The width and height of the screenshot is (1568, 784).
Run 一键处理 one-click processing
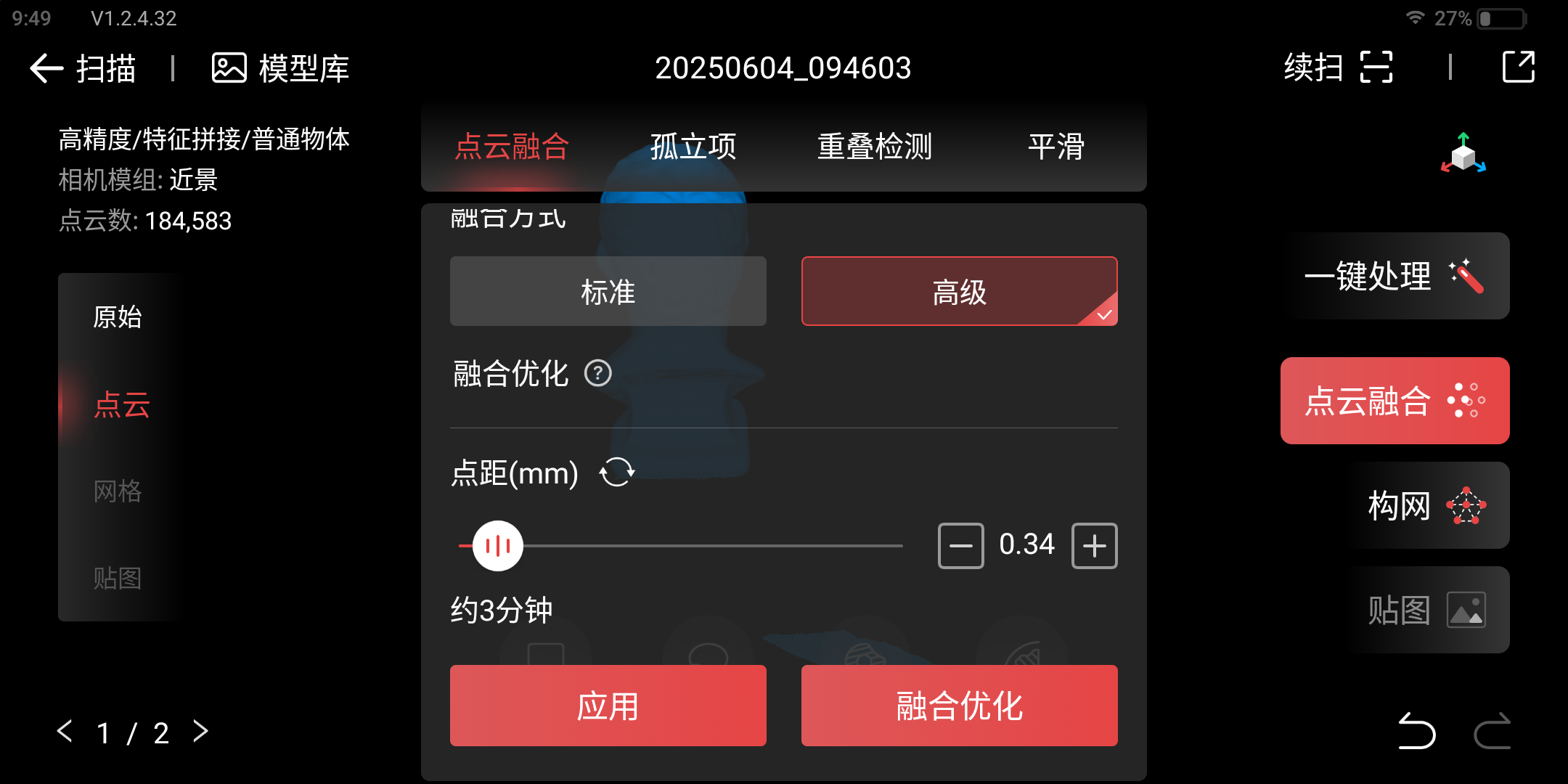tap(1394, 276)
